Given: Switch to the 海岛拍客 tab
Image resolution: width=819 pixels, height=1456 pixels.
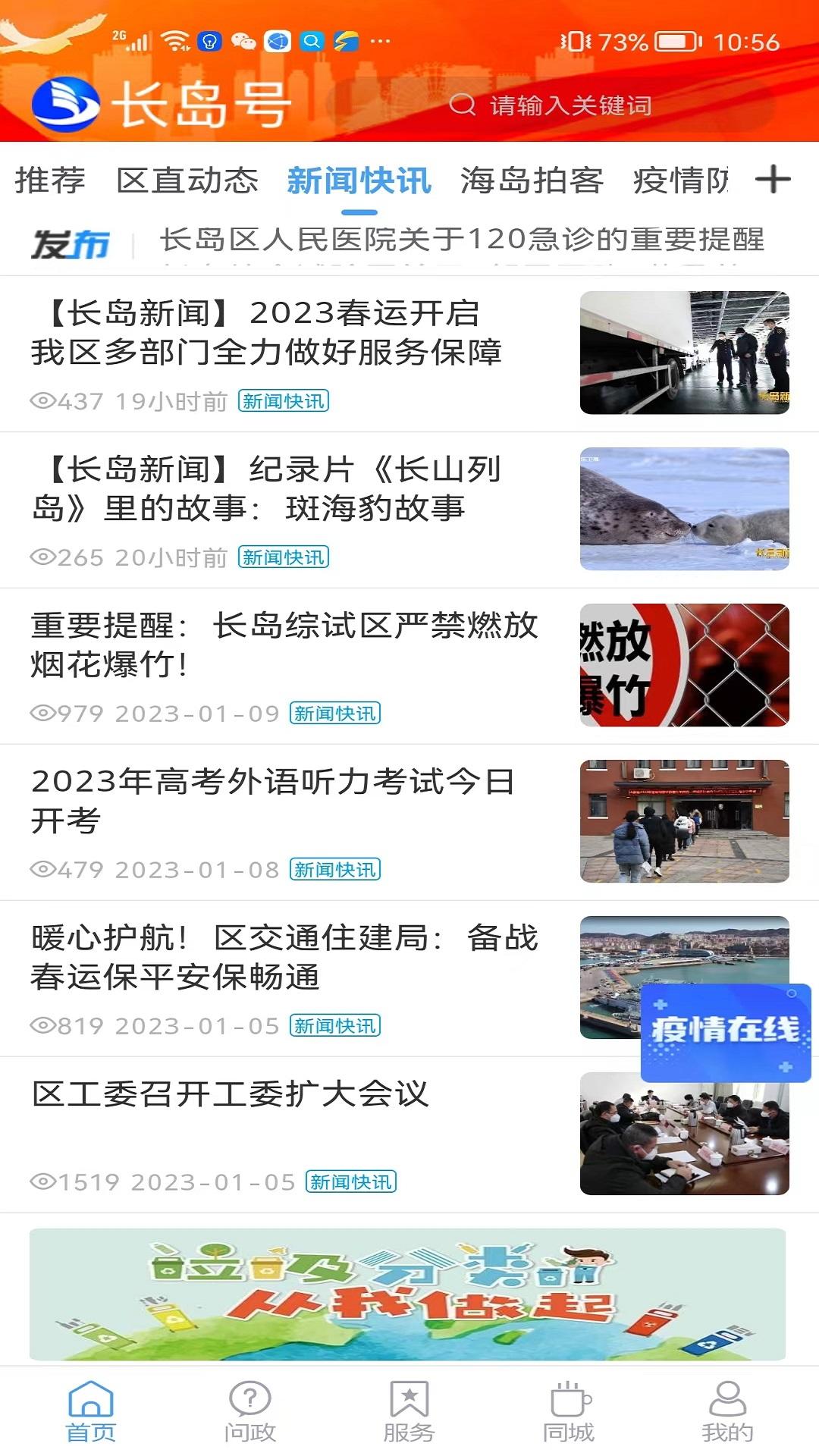Looking at the screenshot, I should (x=533, y=180).
